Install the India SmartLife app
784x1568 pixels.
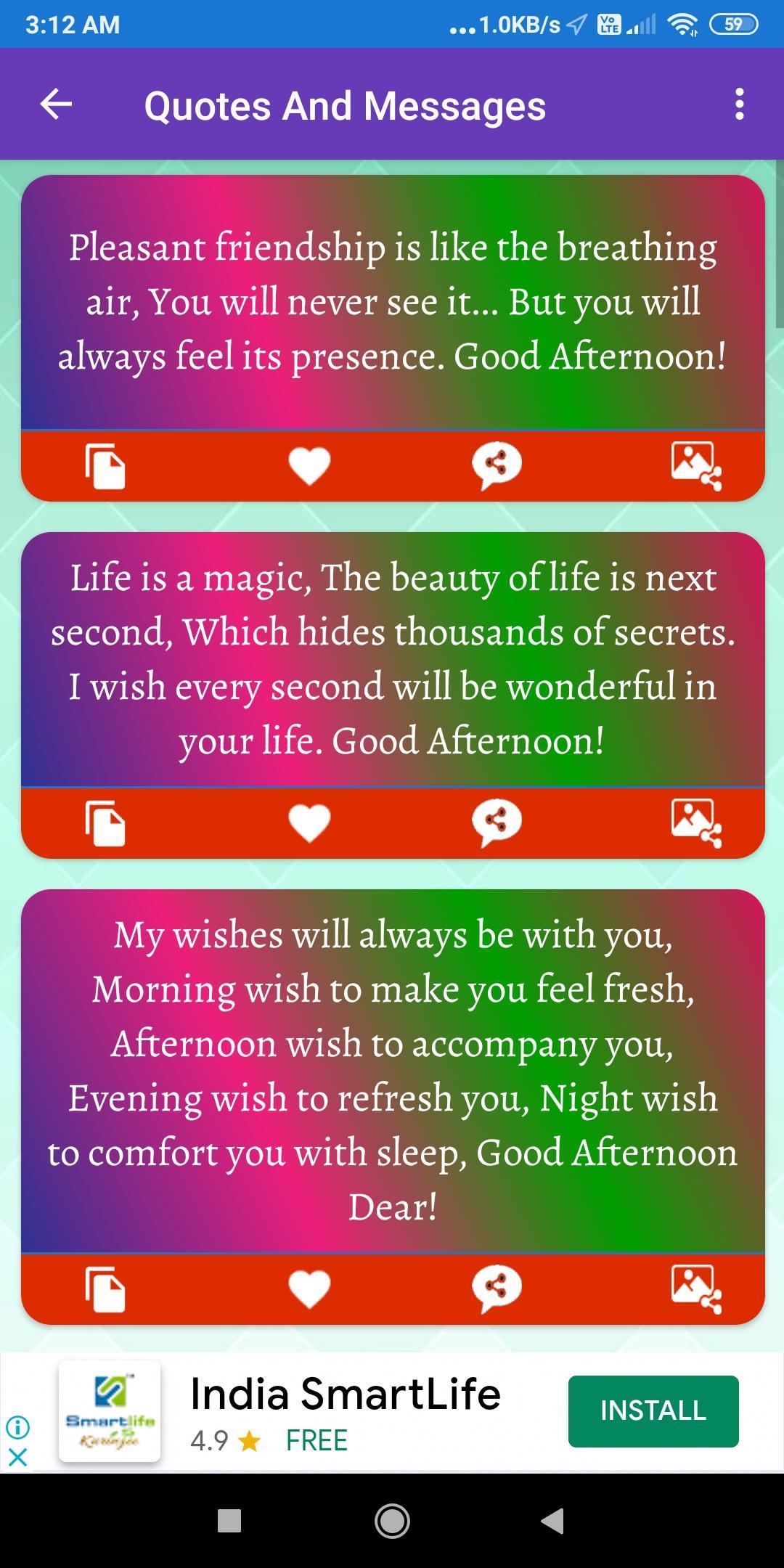pos(653,1410)
